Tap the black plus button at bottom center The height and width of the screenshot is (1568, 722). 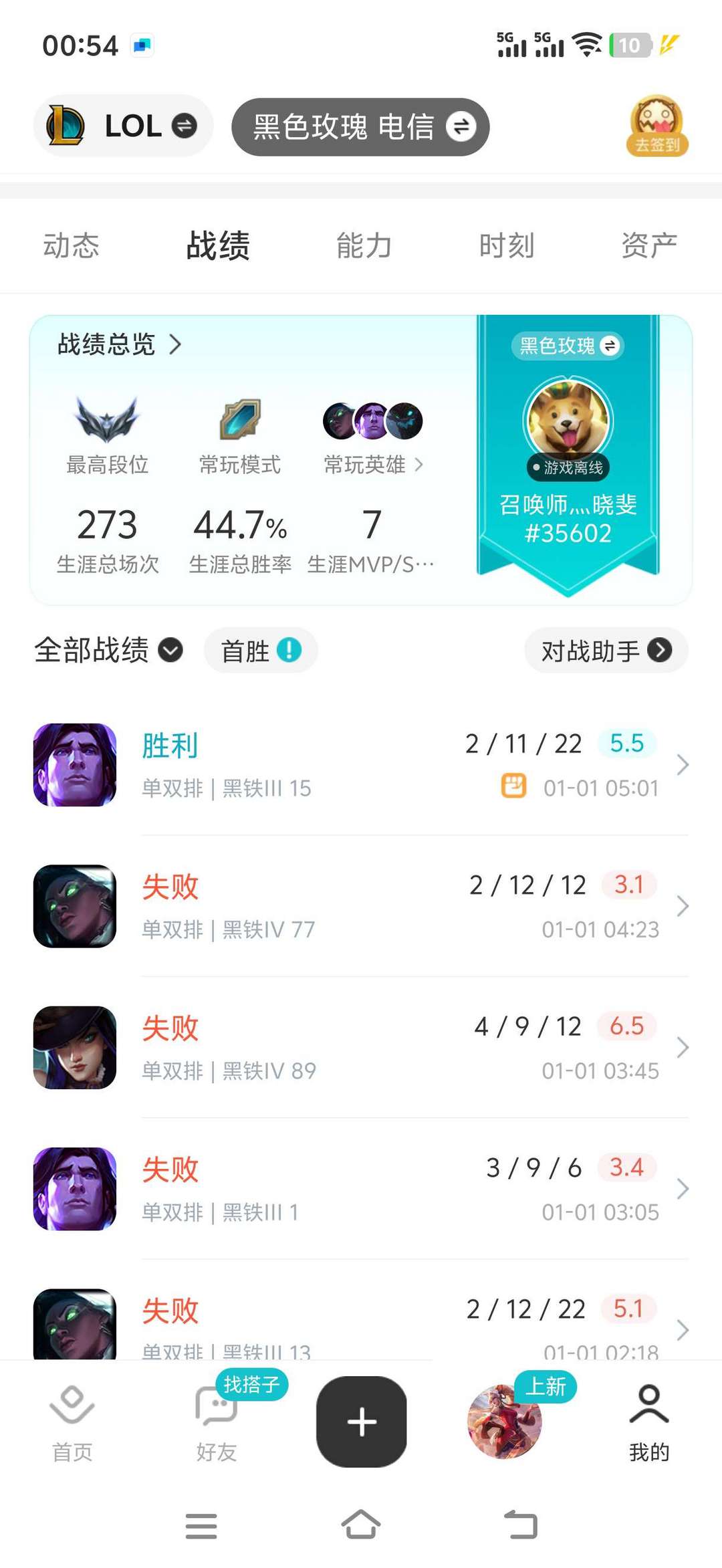click(361, 1422)
